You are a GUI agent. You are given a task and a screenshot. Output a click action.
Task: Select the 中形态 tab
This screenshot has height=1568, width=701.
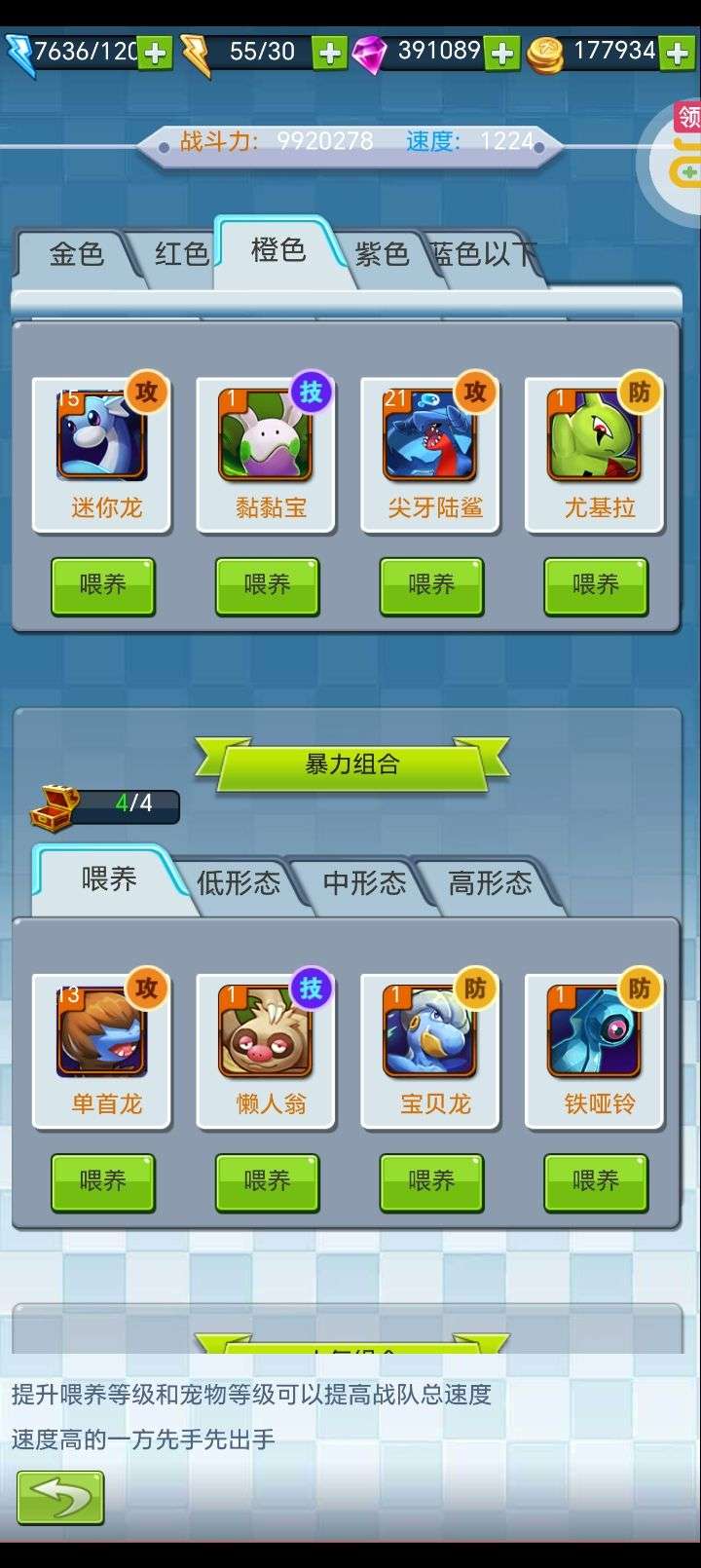click(x=364, y=883)
